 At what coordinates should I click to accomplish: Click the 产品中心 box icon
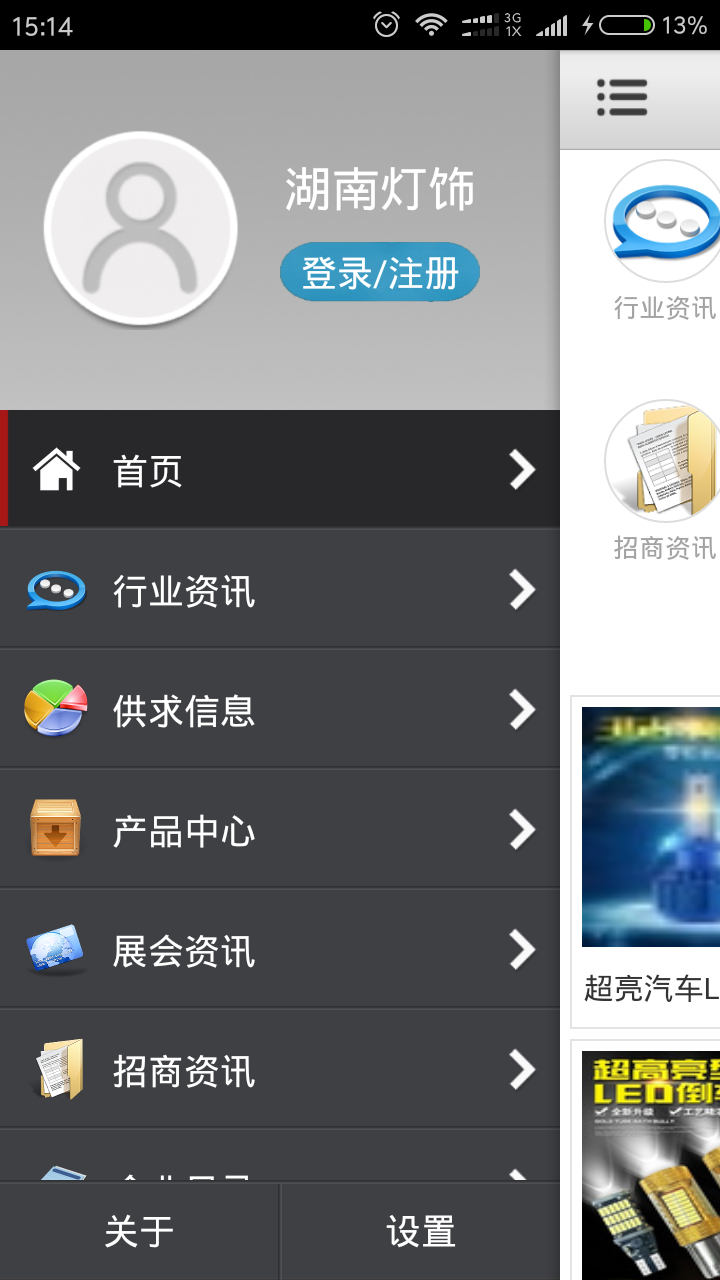[55, 830]
